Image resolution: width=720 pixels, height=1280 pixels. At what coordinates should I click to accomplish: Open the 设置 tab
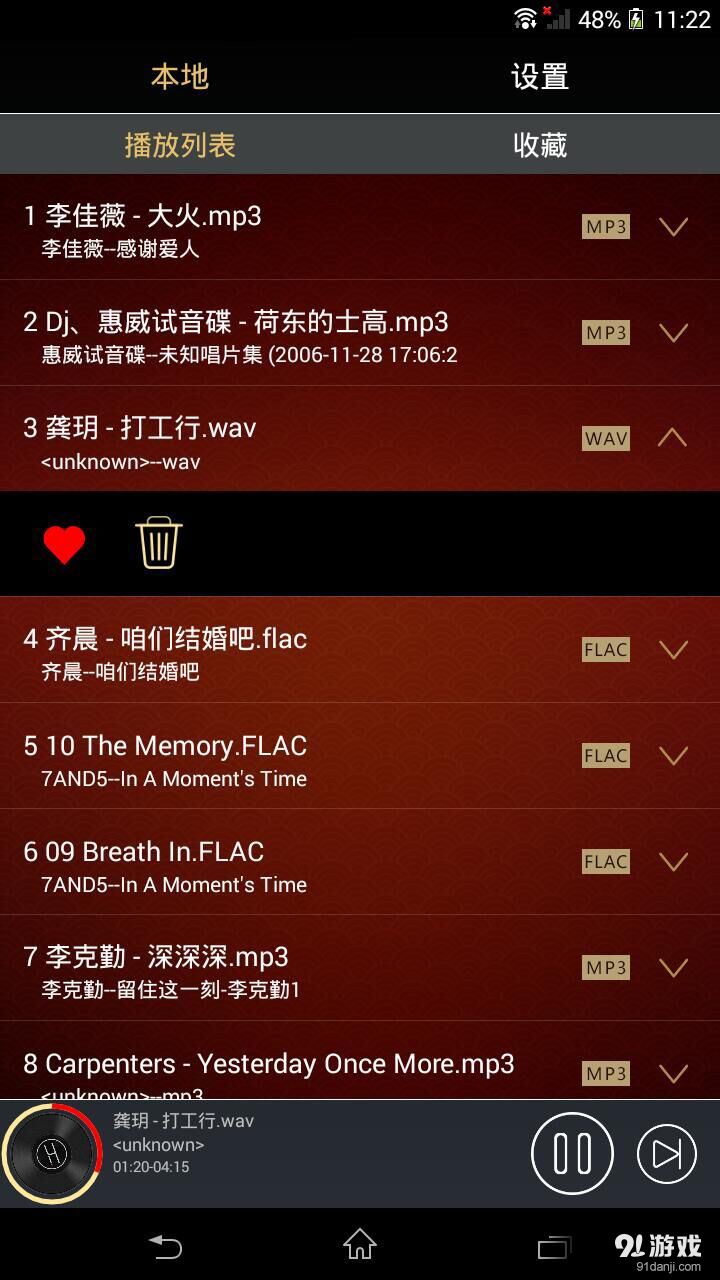541,76
